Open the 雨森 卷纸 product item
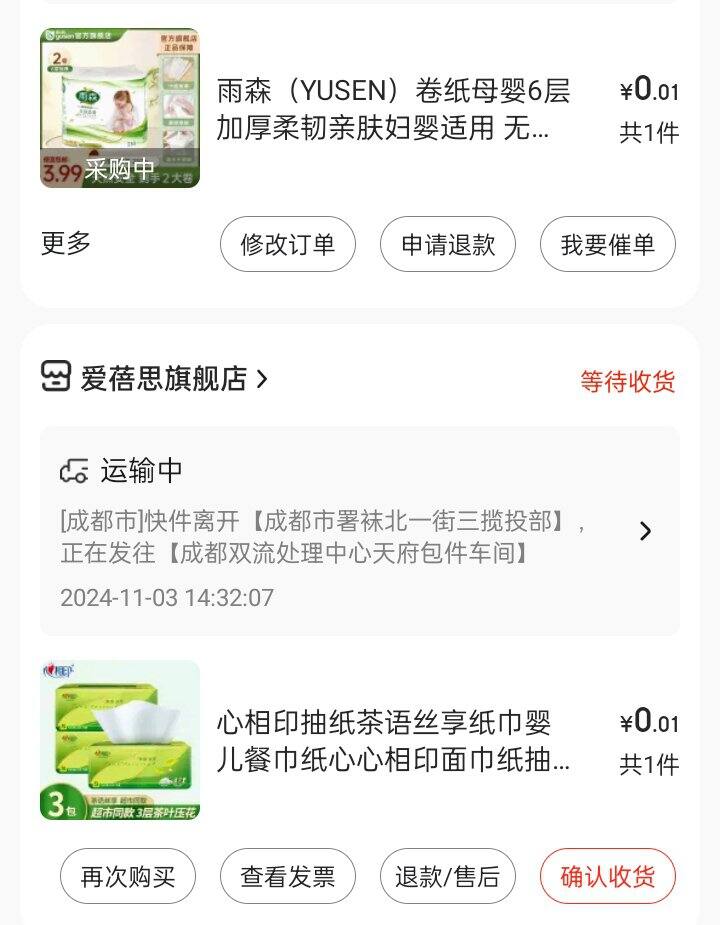The image size is (720, 925). coord(392,108)
